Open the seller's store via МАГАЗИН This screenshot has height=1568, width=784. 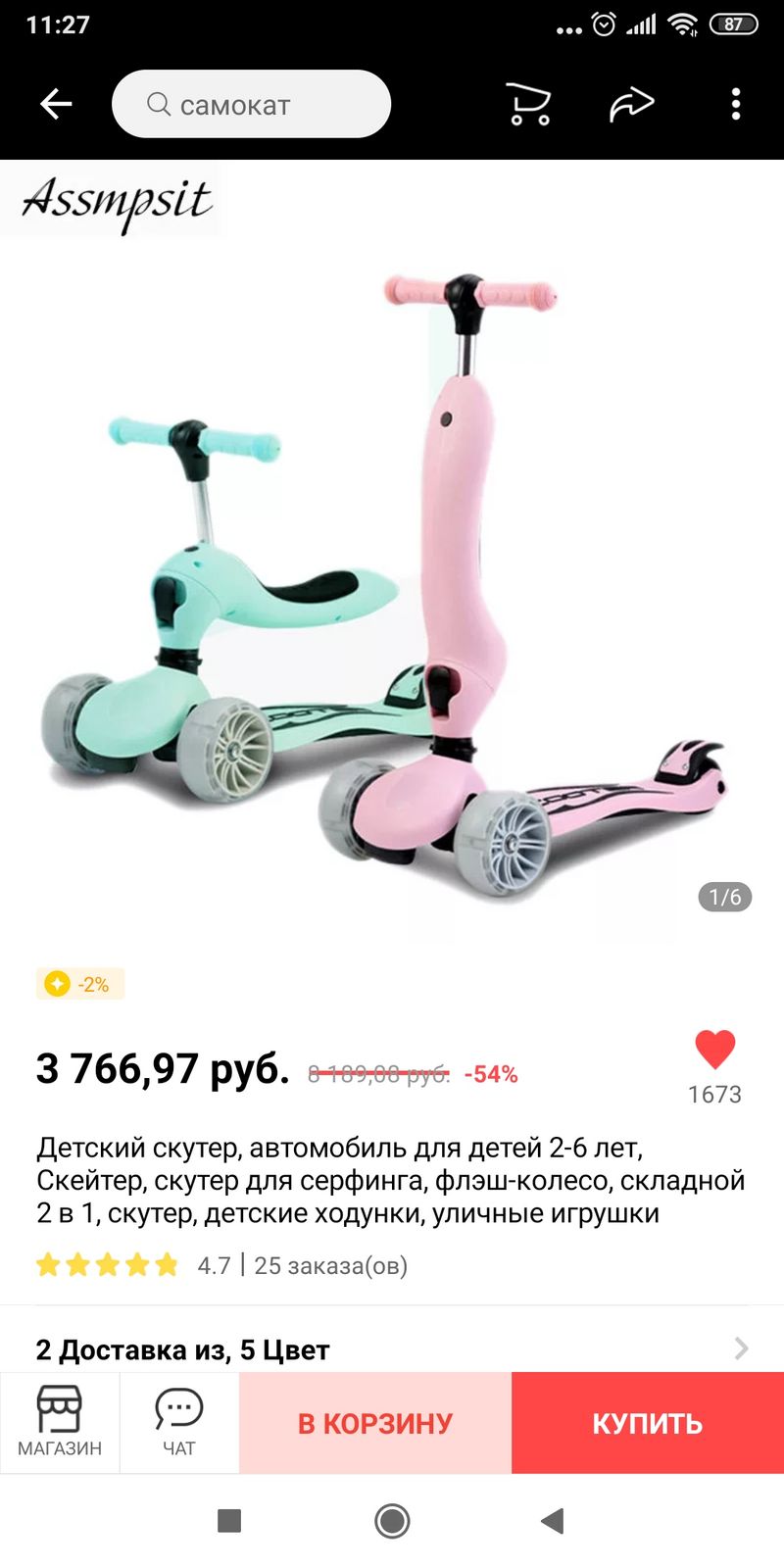coord(60,1422)
